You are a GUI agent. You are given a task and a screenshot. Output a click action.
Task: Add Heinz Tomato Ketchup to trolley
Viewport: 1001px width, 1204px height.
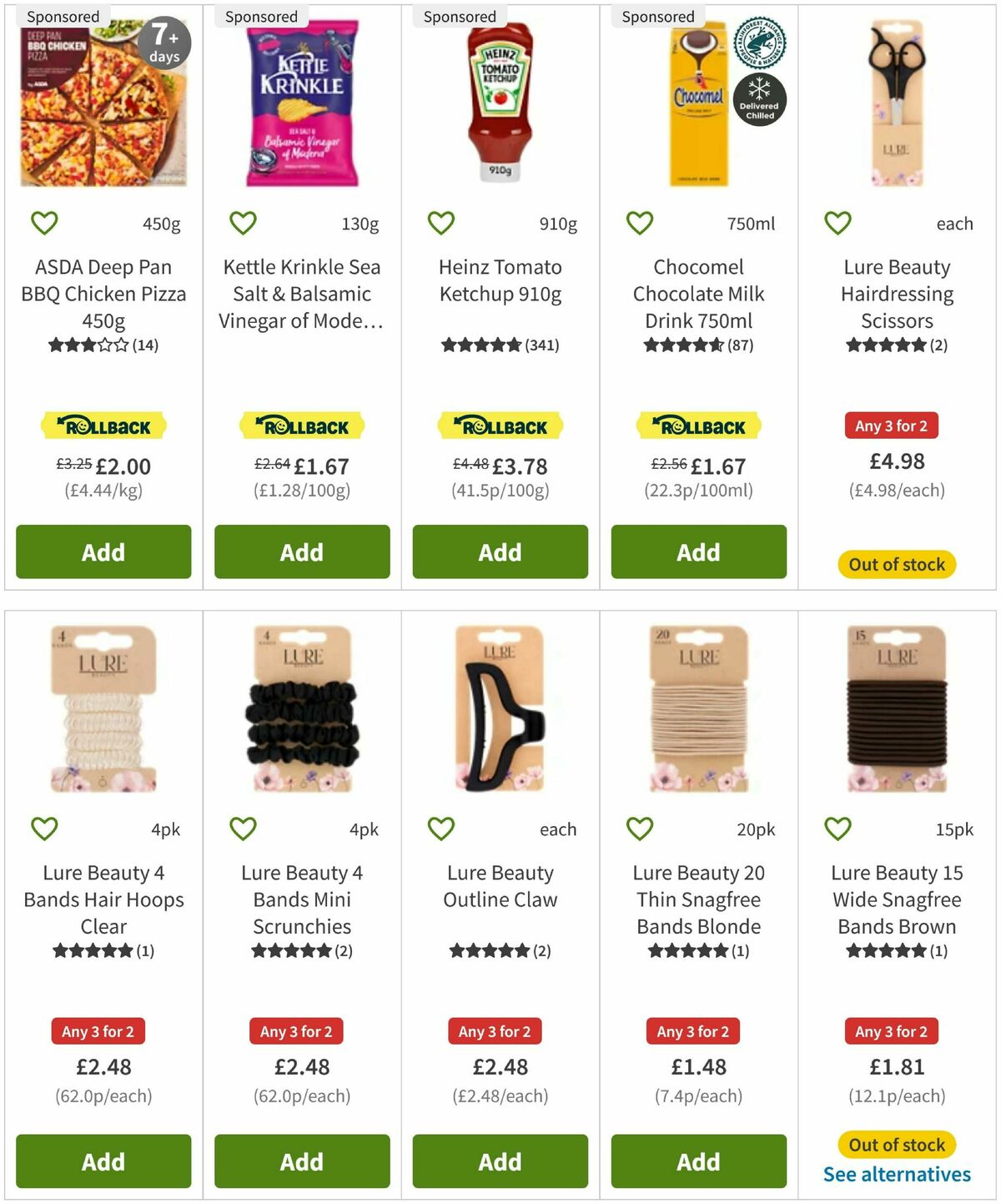coord(499,552)
